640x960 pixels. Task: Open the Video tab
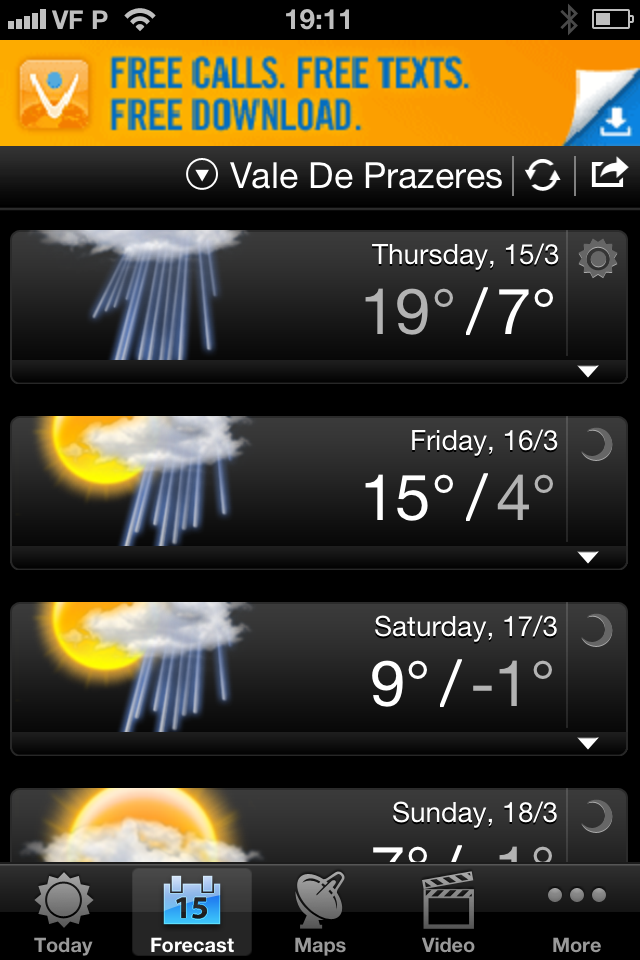coord(447,913)
